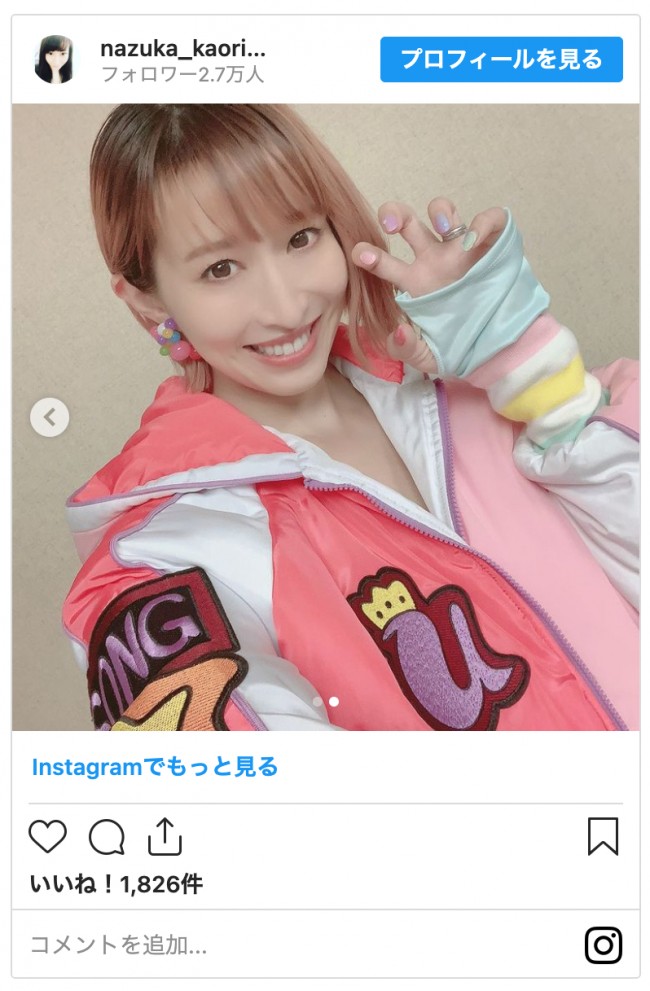Tap the プロフィールを見る button
The image size is (650, 991).
(501, 59)
